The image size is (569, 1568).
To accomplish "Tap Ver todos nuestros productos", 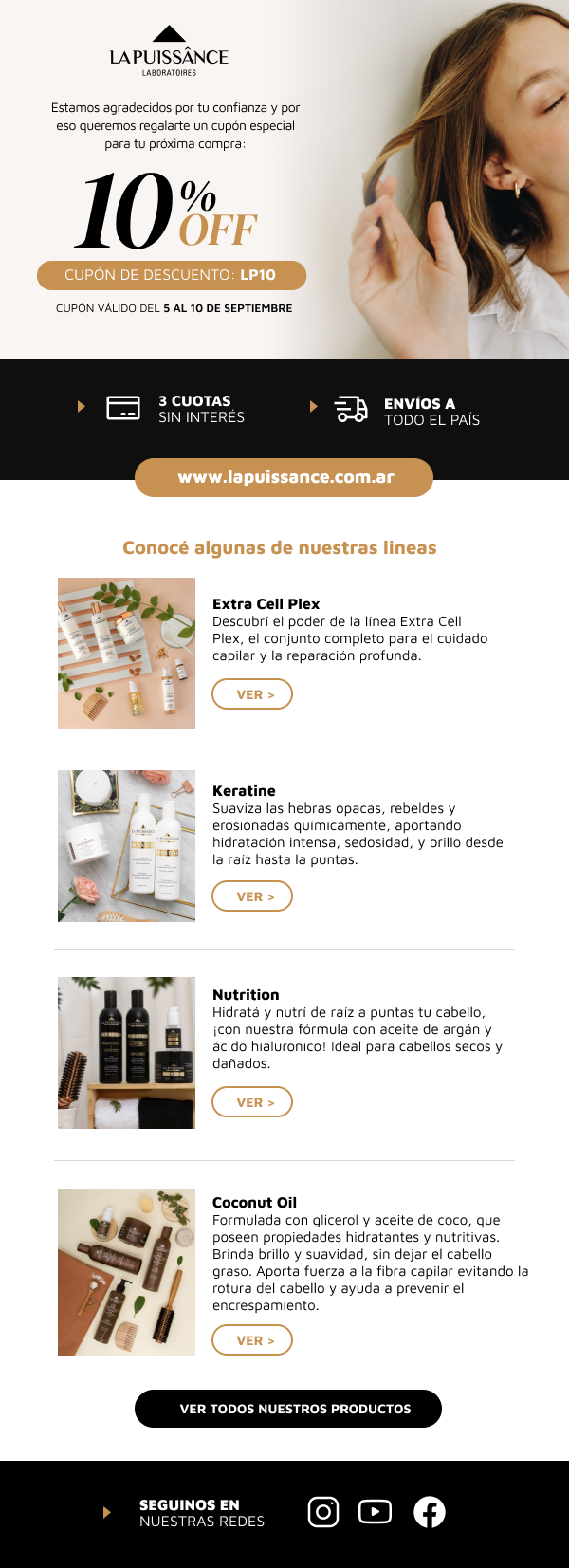I will [288, 1409].
